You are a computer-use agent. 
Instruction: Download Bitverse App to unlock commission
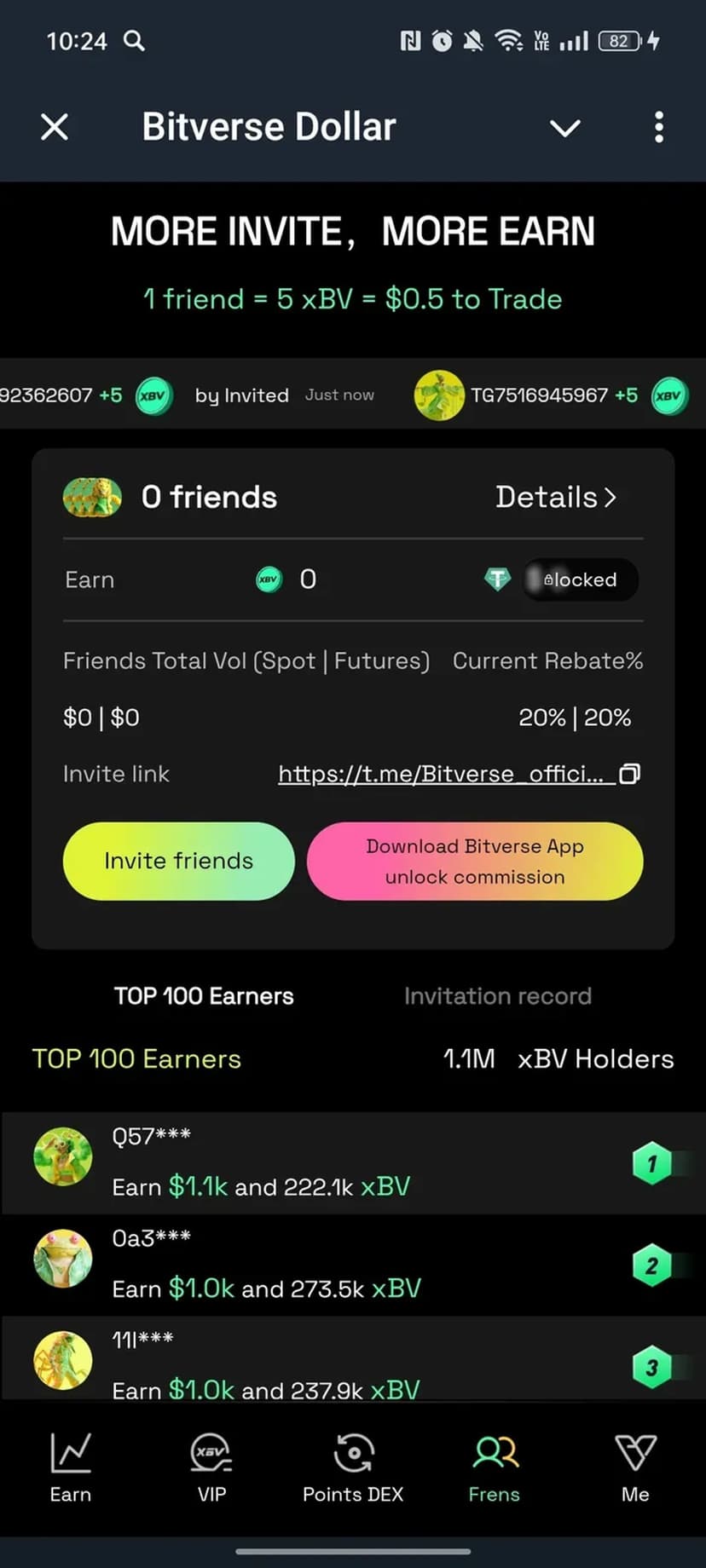tap(475, 861)
